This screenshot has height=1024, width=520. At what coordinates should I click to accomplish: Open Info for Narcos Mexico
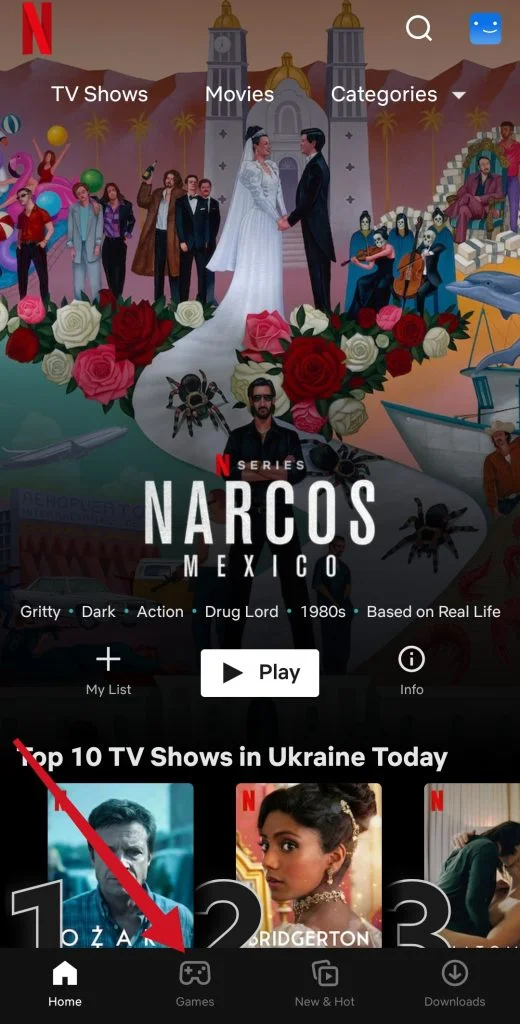pos(412,671)
